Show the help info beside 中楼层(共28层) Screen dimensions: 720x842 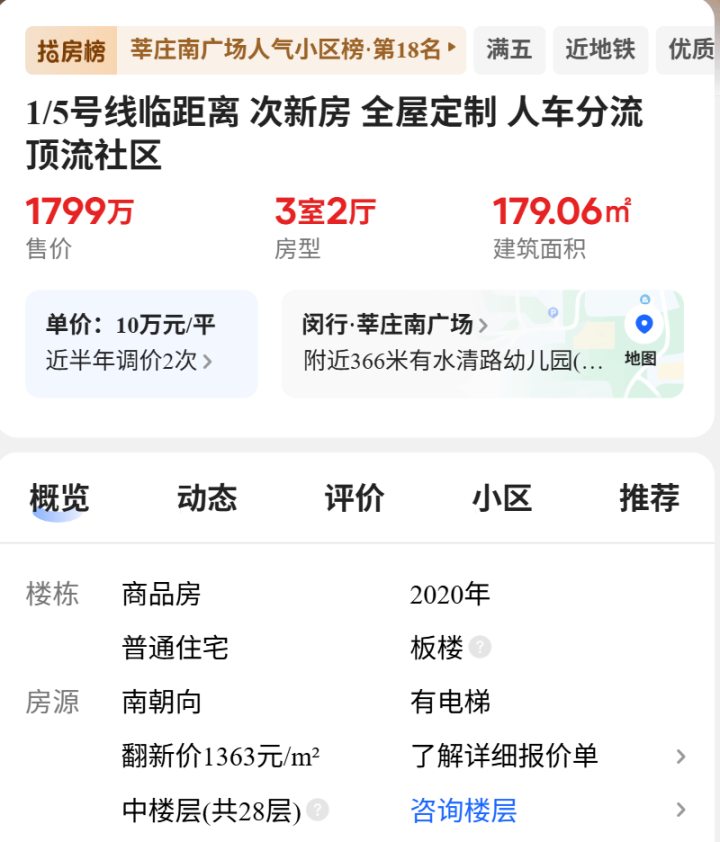pyautogui.click(x=318, y=810)
